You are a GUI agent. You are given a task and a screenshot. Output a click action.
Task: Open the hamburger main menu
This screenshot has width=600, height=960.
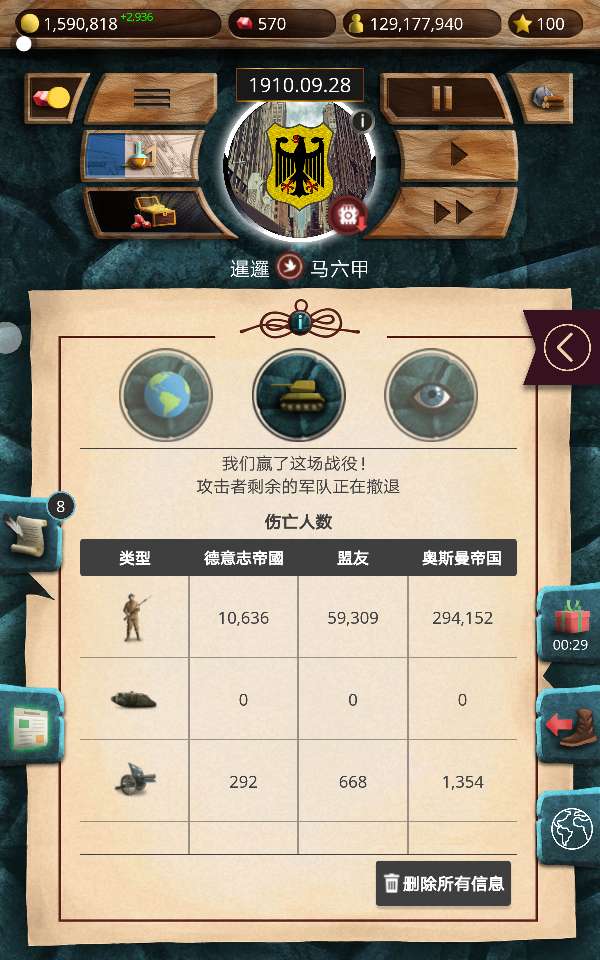152,98
